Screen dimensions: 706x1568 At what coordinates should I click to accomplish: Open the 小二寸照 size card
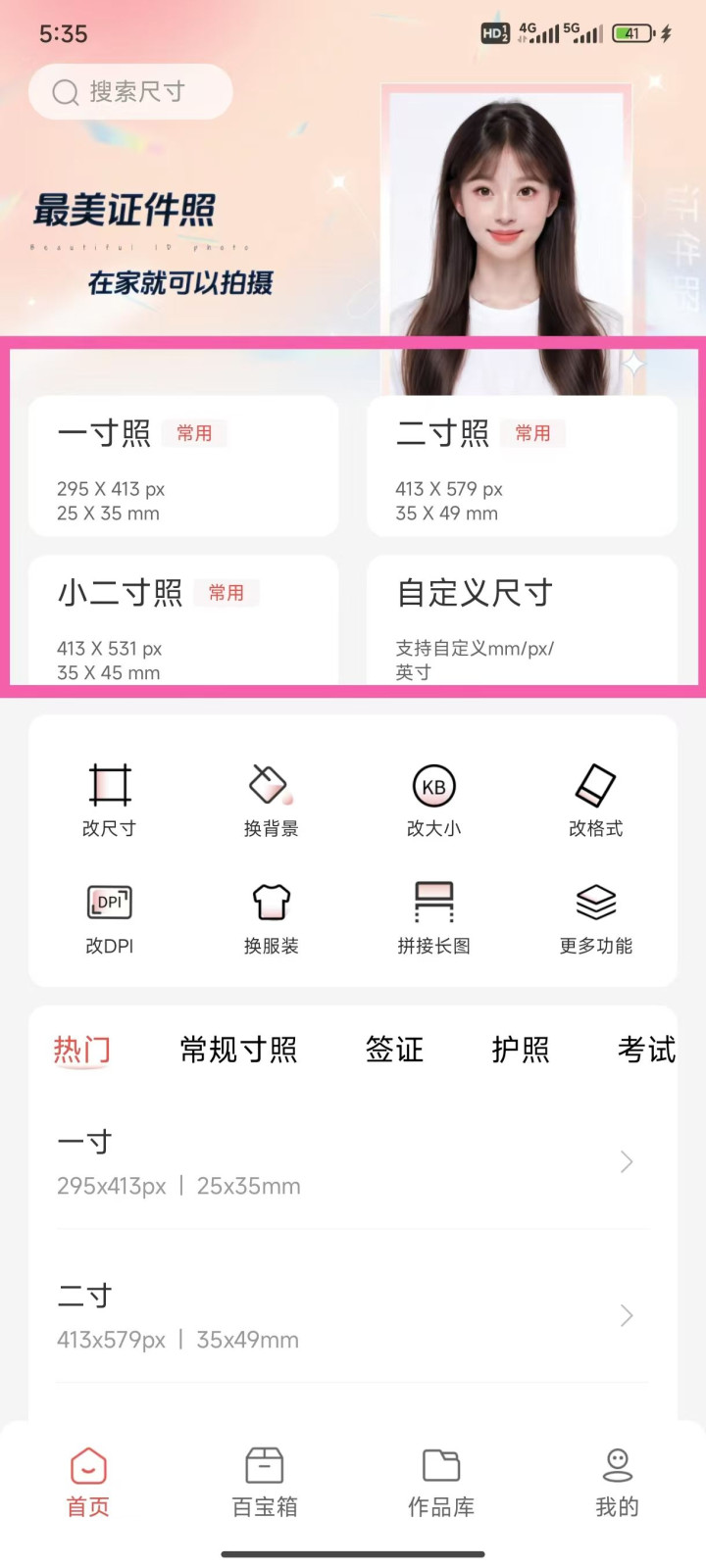click(x=183, y=619)
